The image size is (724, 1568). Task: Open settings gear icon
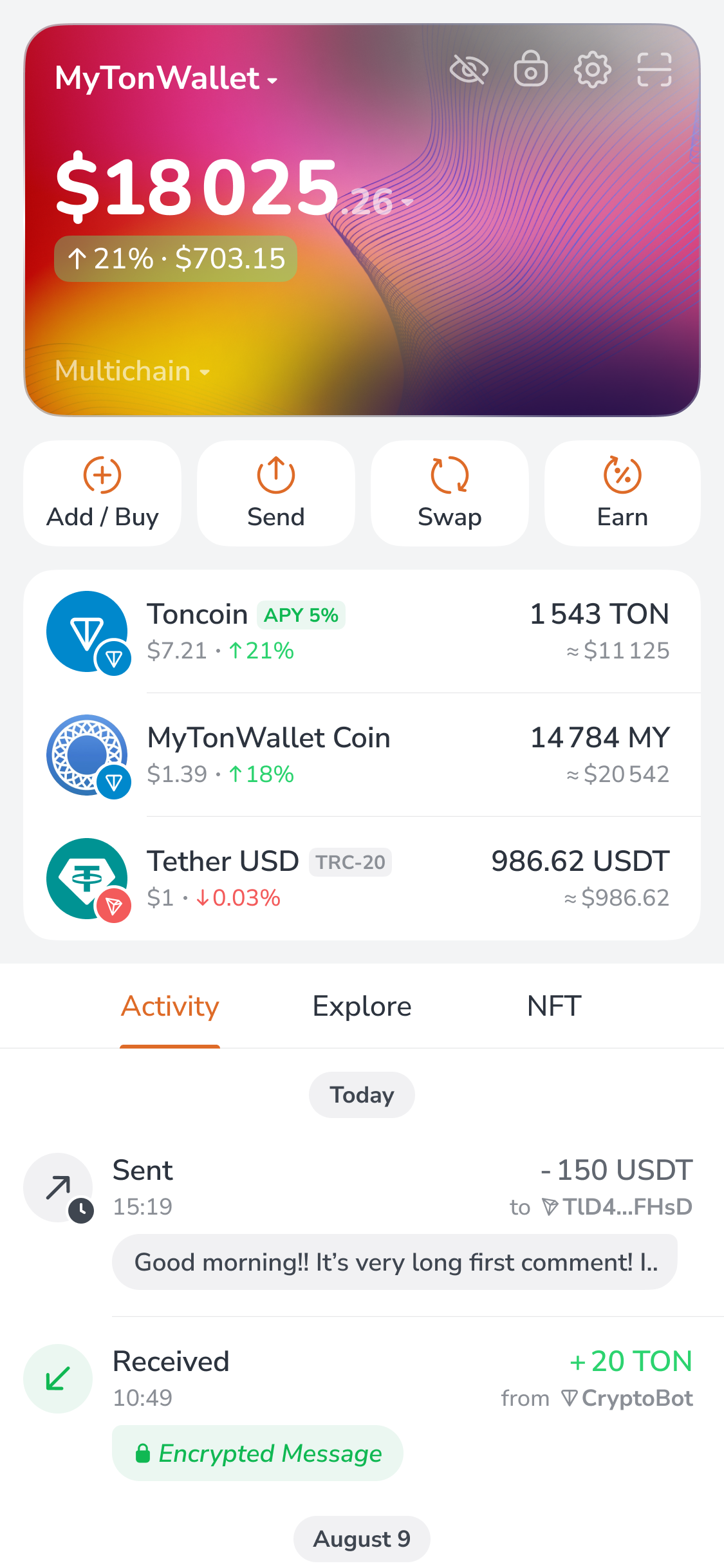[x=593, y=70]
